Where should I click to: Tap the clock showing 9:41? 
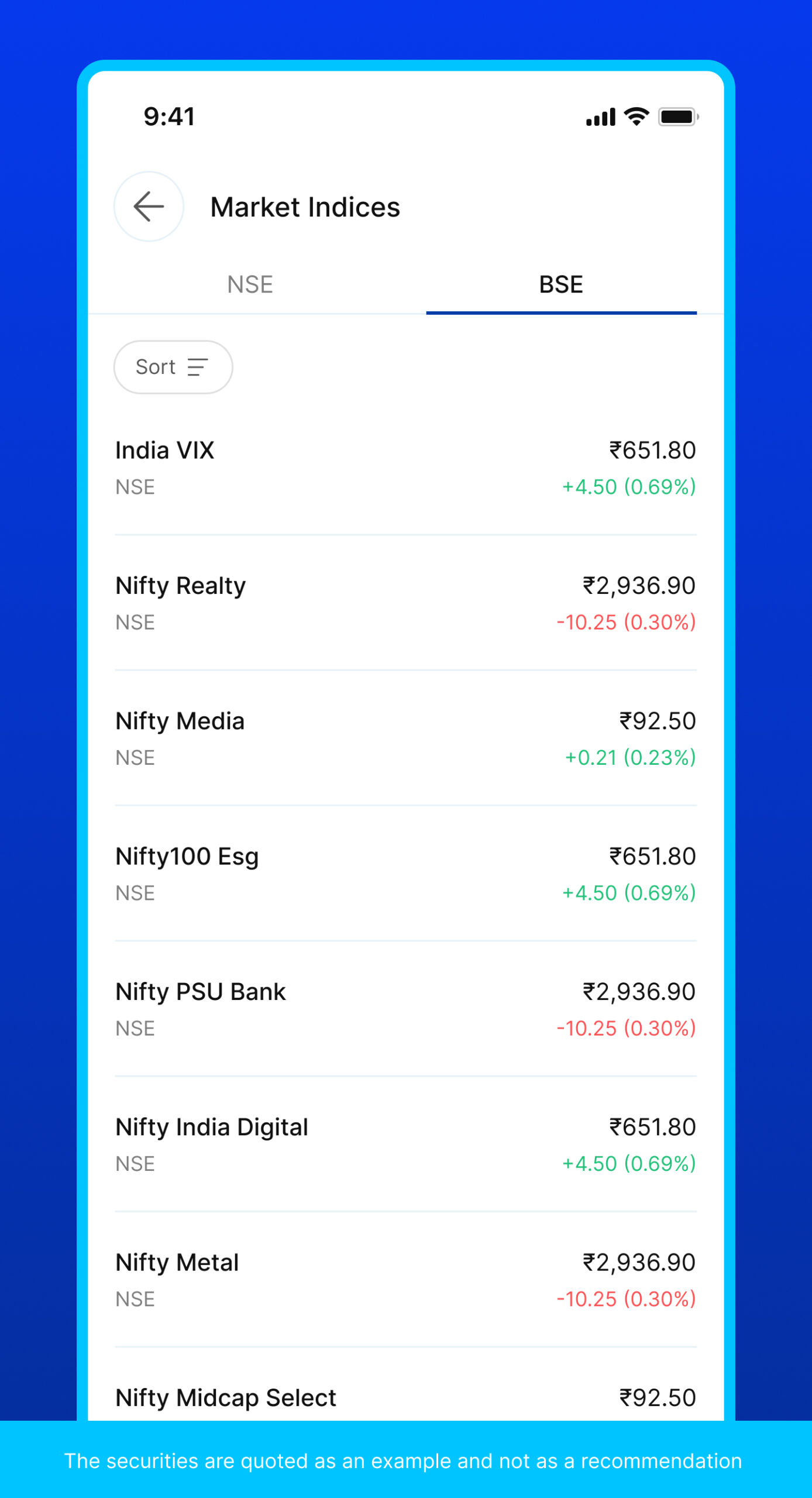tap(168, 116)
